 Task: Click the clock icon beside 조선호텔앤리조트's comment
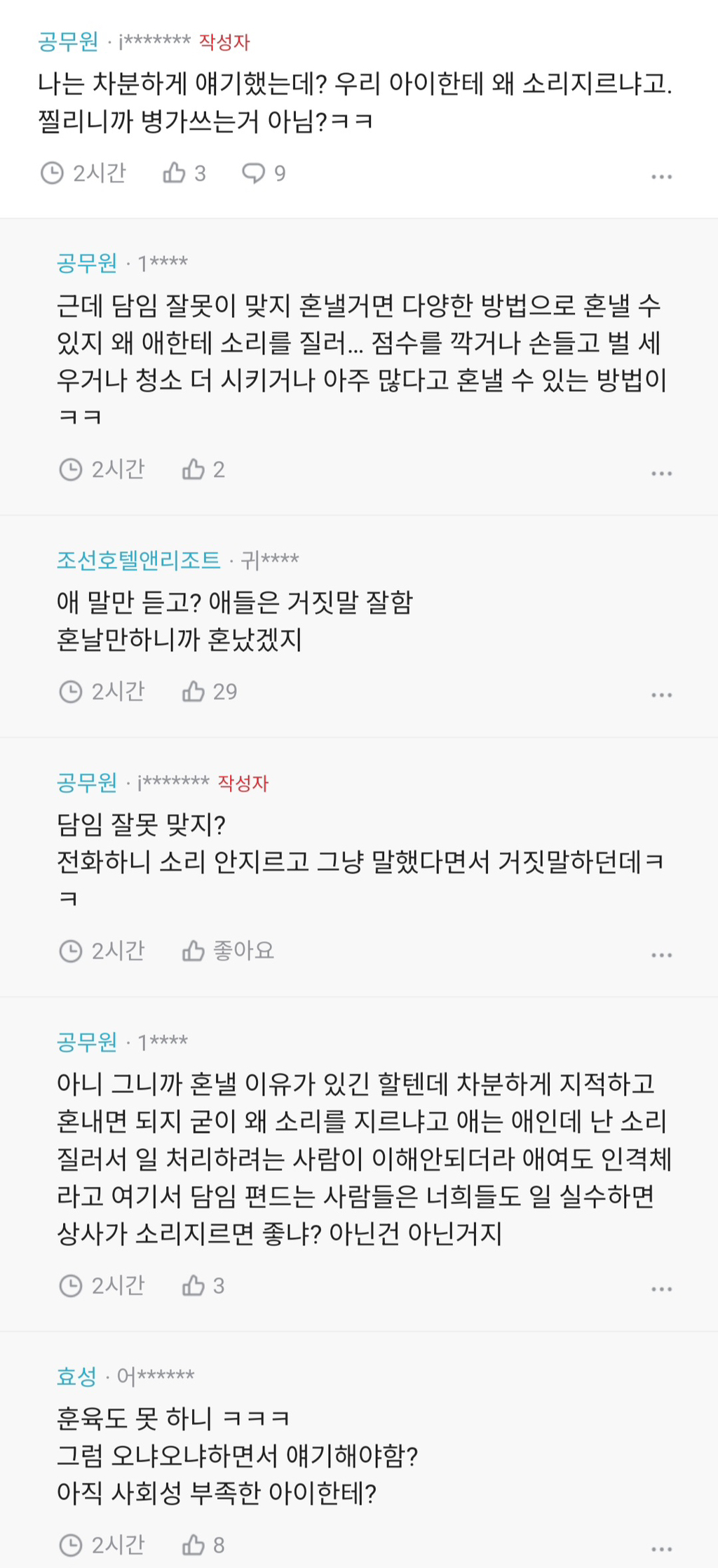point(69,691)
